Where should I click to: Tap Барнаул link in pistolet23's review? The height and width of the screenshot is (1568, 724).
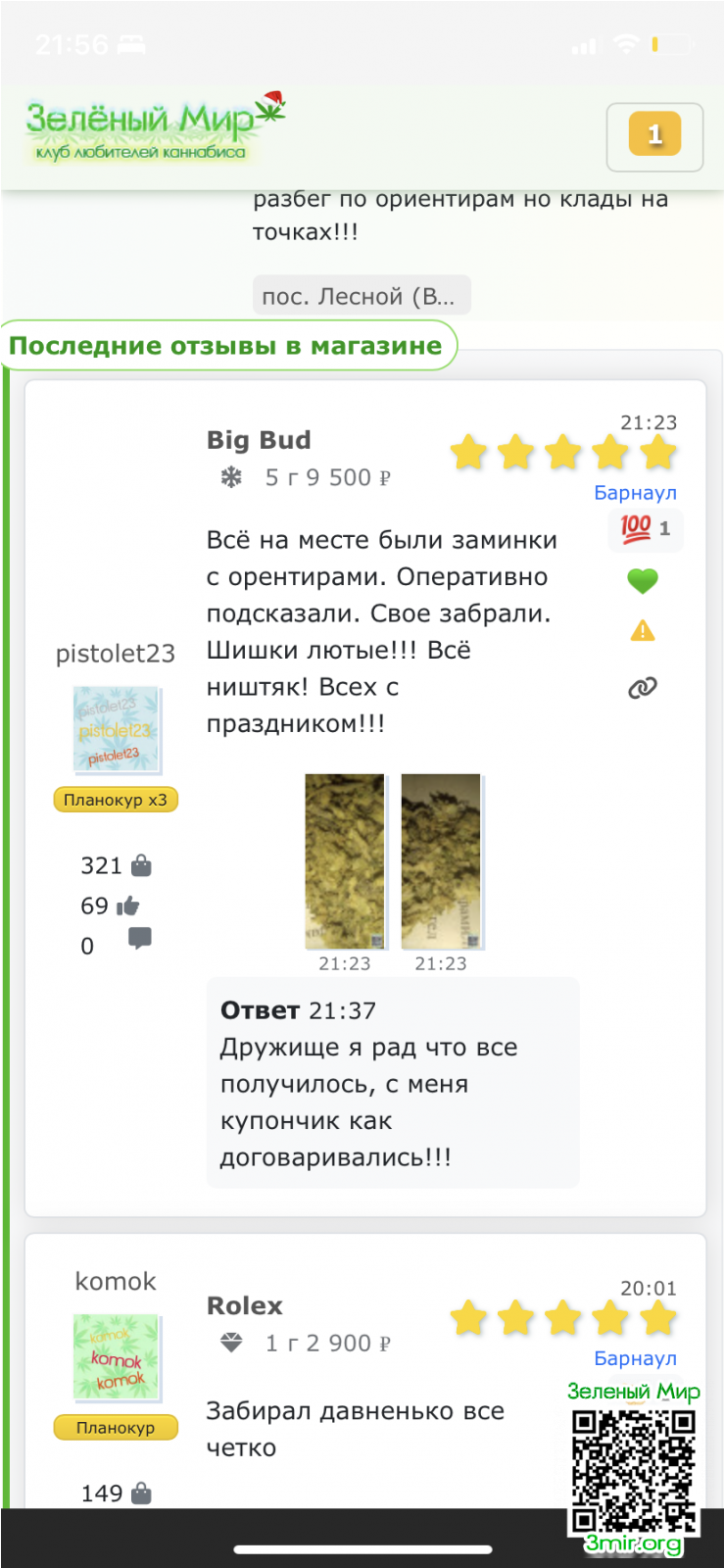[x=635, y=493]
